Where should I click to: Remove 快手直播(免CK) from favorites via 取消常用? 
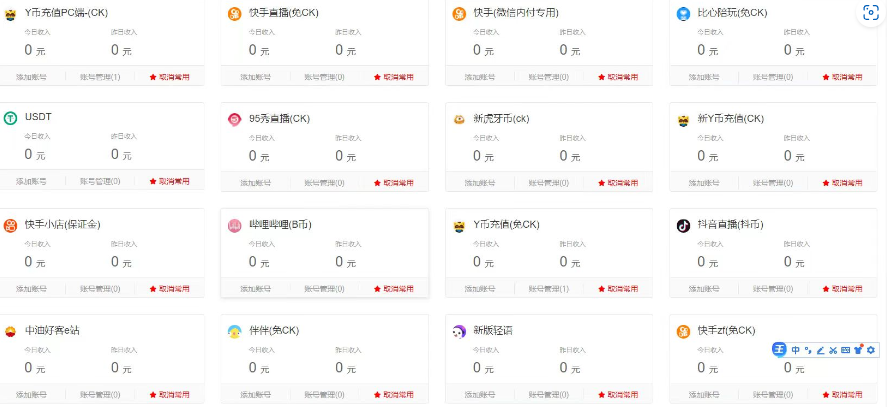[393, 76]
